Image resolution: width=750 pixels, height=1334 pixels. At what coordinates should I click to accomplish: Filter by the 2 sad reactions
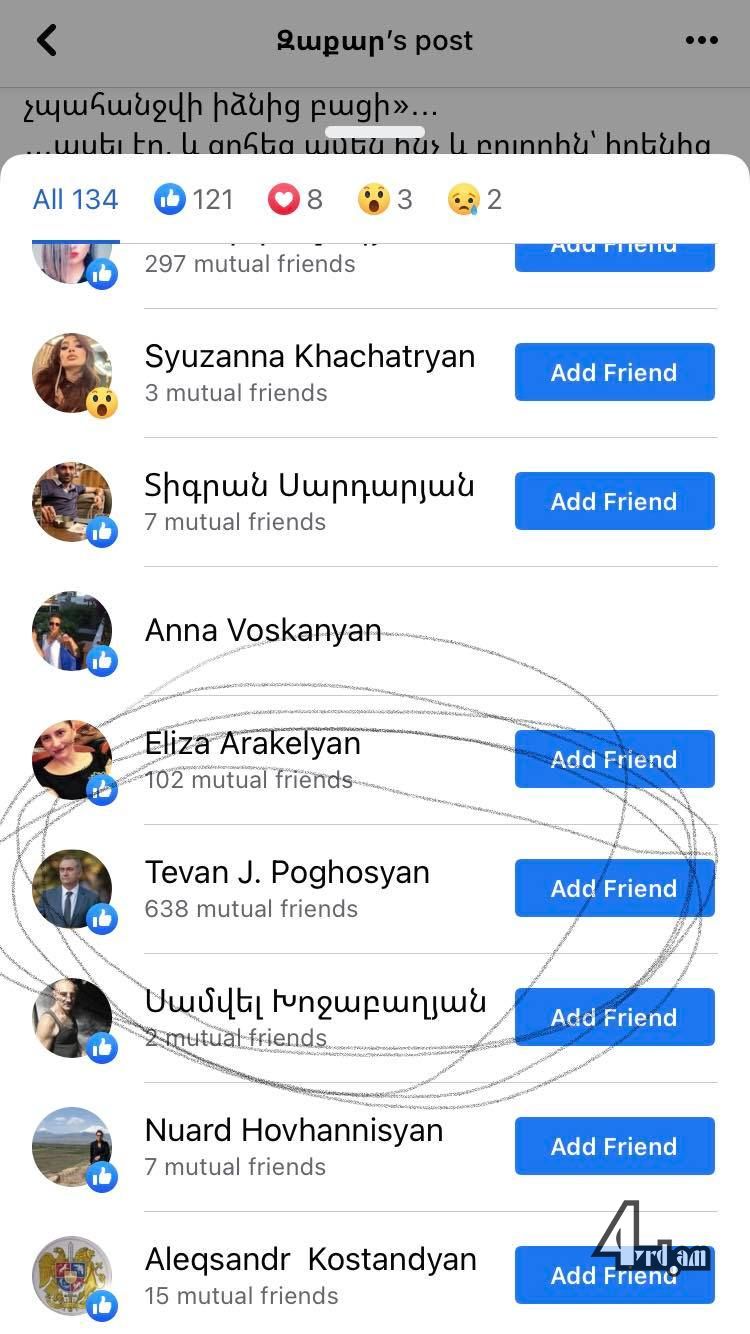(475, 199)
